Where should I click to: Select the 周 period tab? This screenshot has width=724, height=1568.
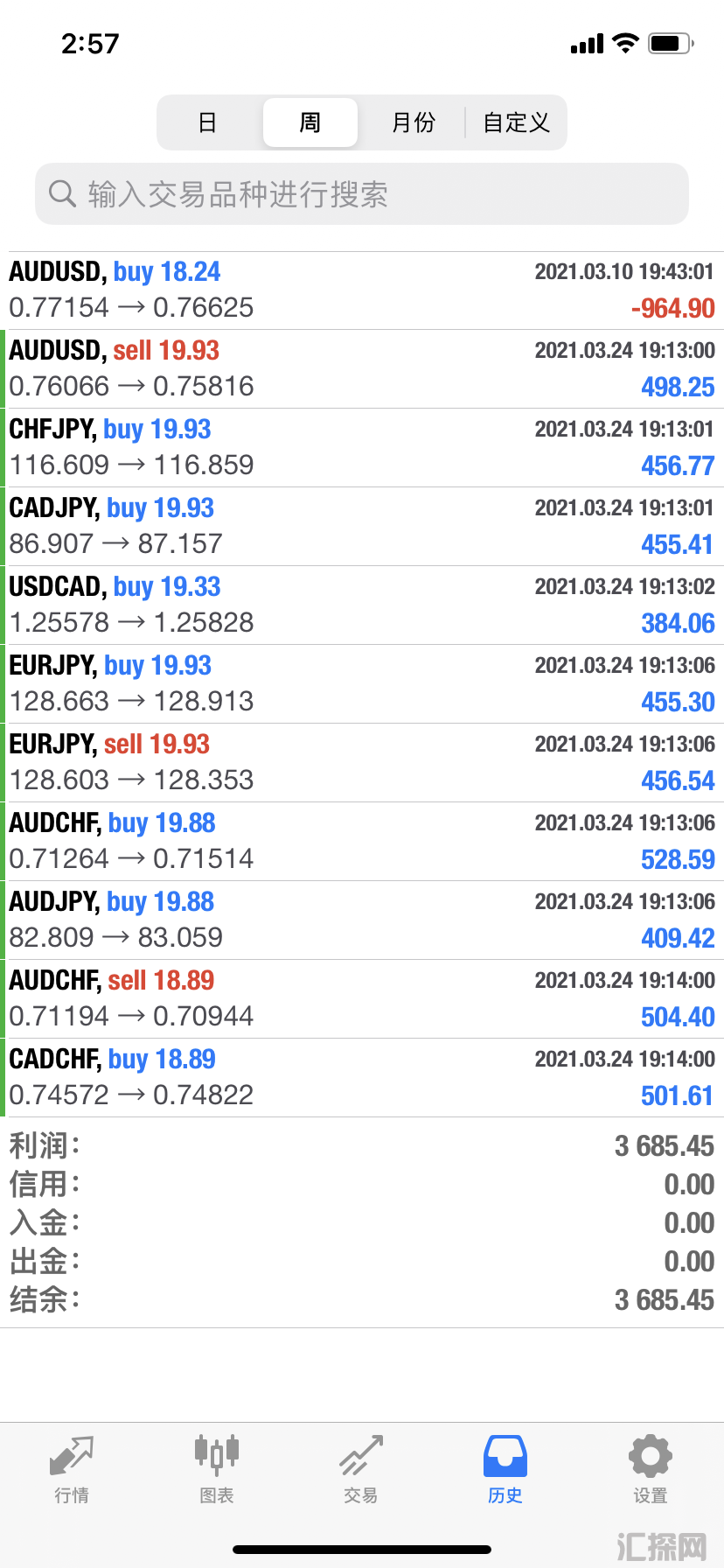(x=310, y=122)
